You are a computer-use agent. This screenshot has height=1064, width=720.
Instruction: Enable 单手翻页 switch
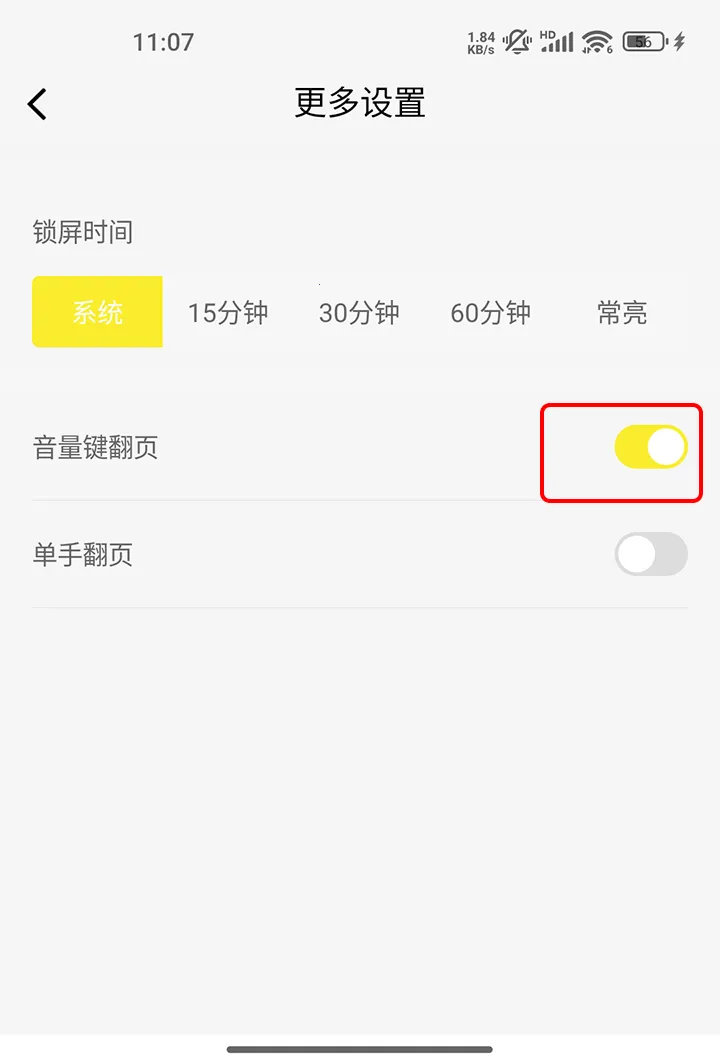[650, 554]
